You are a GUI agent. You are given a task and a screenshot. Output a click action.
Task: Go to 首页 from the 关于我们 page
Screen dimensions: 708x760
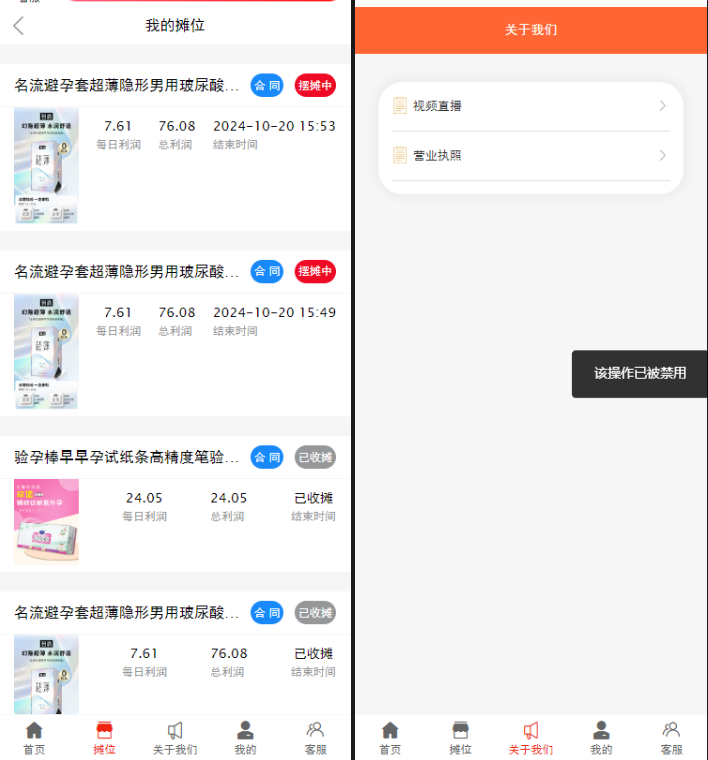pos(390,738)
